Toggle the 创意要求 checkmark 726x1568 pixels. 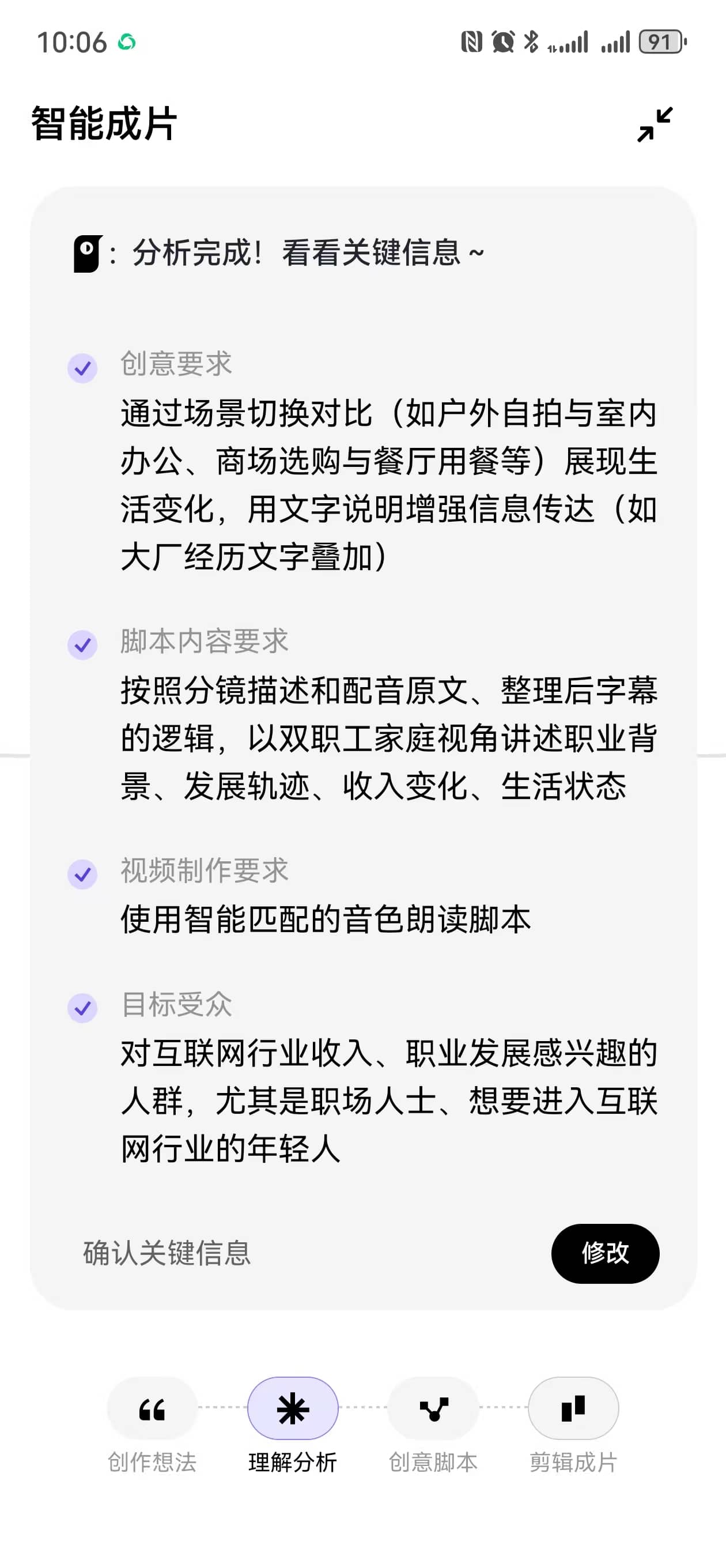tap(82, 368)
